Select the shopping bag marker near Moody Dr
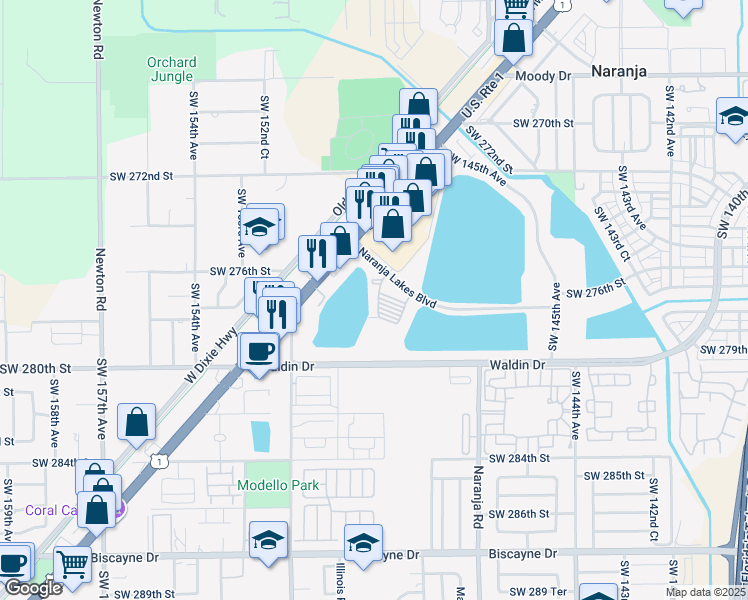748x600 pixels. (514, 40)
